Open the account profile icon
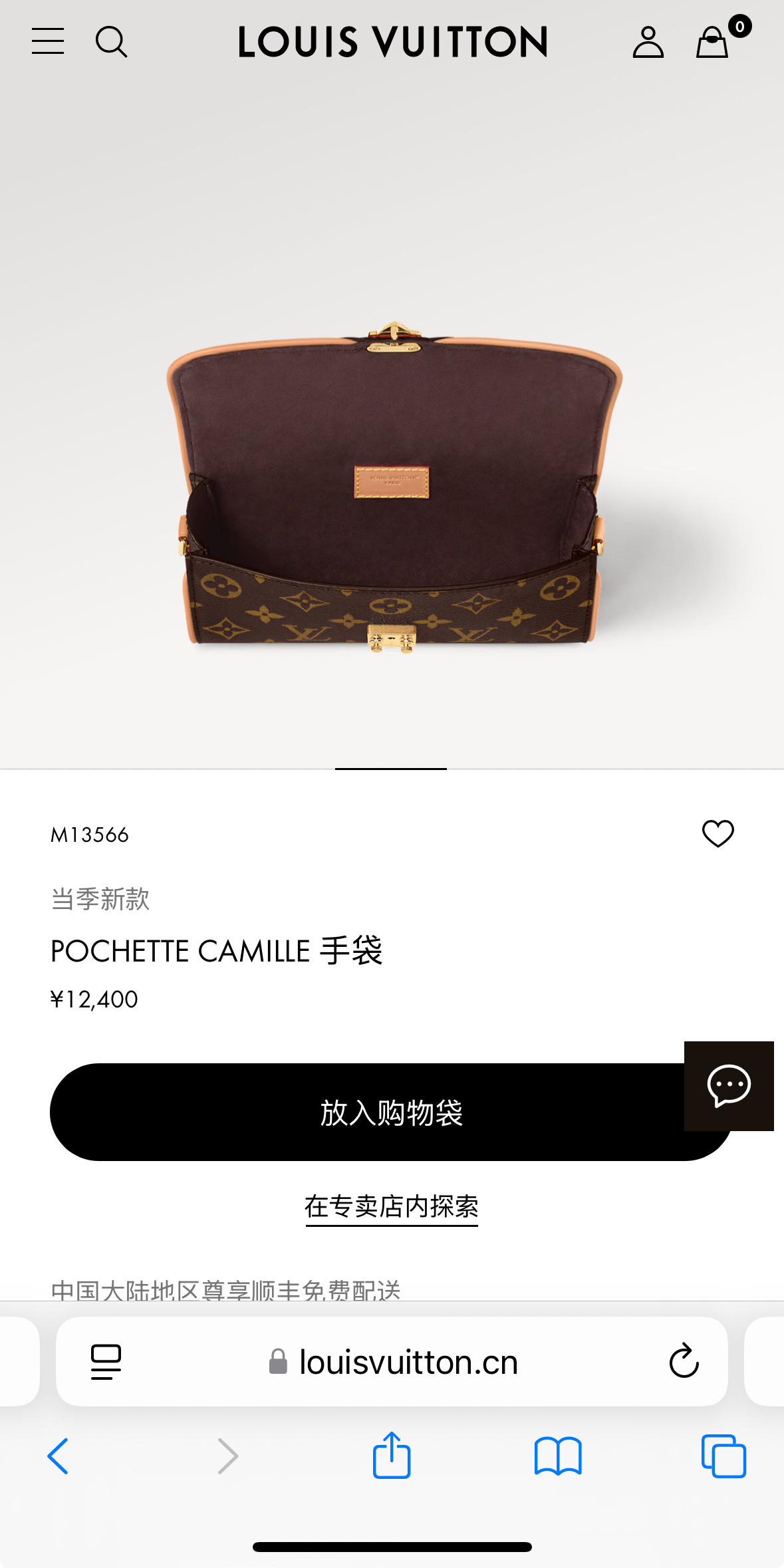The image size is (784, 1568). (648, 43)
